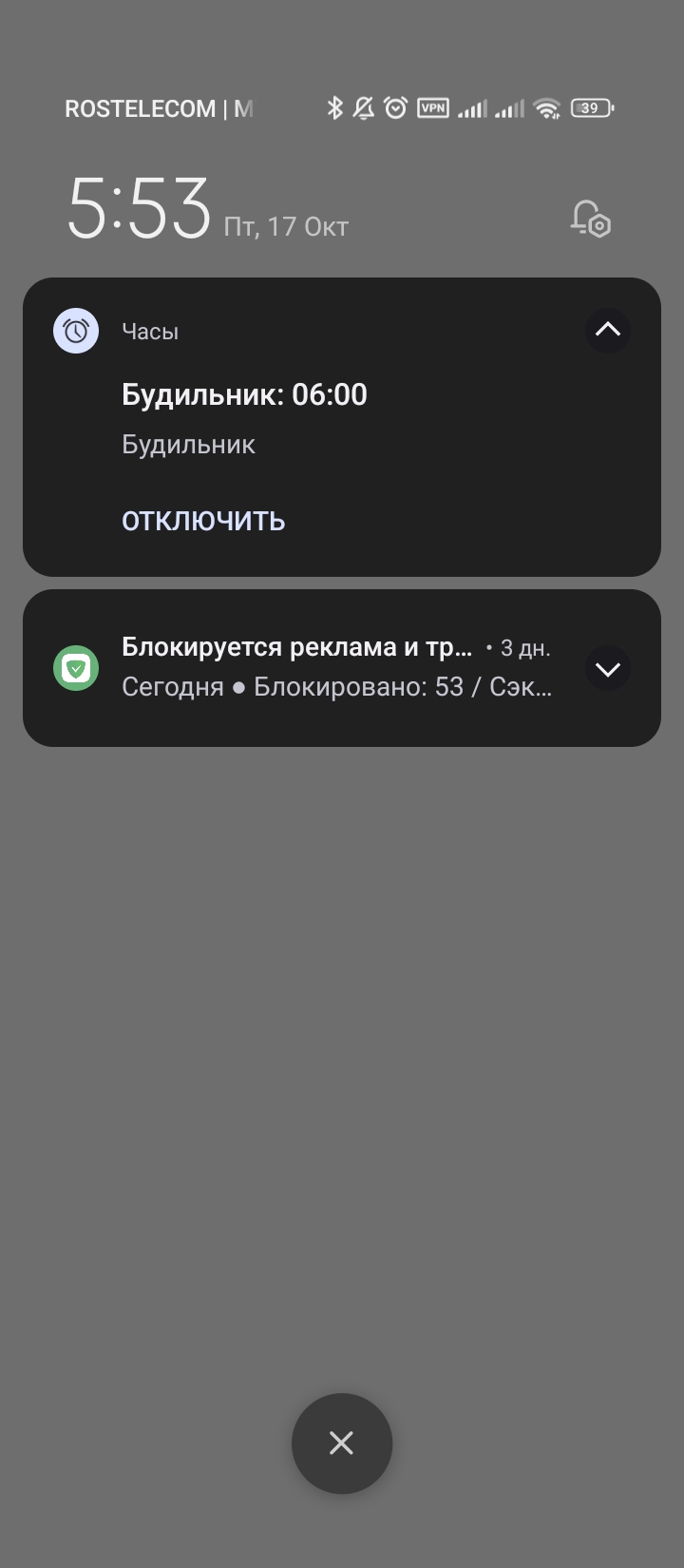Collapse the Часы alarm notification

[607, 331]
